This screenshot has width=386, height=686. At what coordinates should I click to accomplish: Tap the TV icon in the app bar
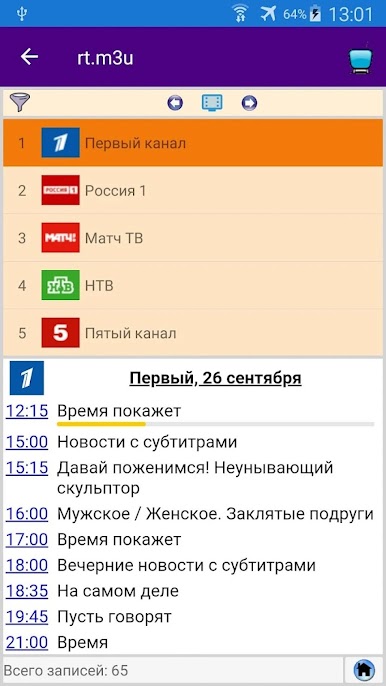click(x=361, y=59)
